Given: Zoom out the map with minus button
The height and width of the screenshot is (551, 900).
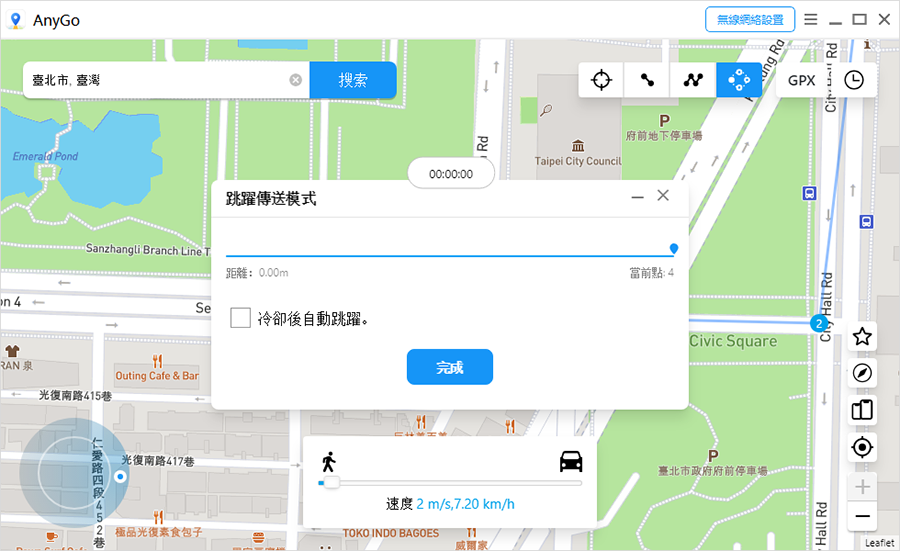Looking at the screenshot, I should (862, 517).
